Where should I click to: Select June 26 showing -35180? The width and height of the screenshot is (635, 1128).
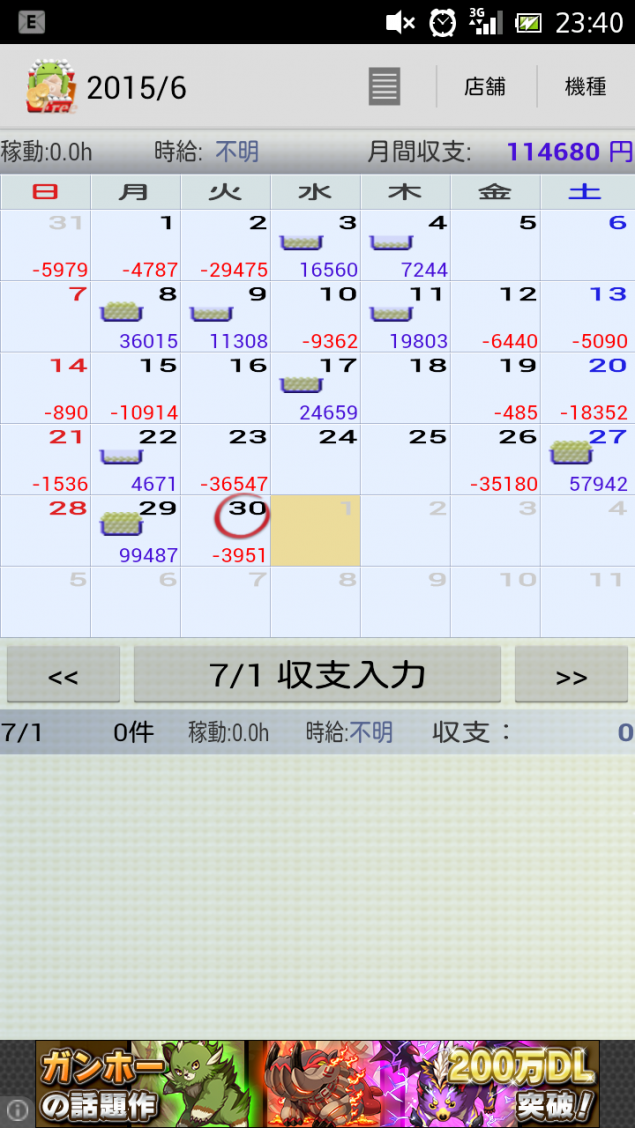coord(496,459)
